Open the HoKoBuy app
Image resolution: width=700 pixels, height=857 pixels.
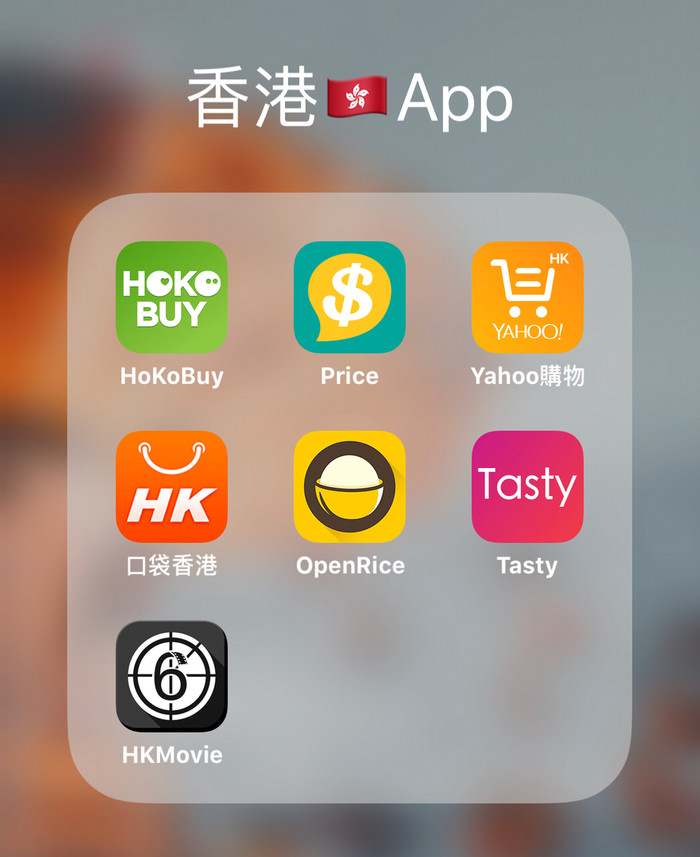click(x=171, y=297)
